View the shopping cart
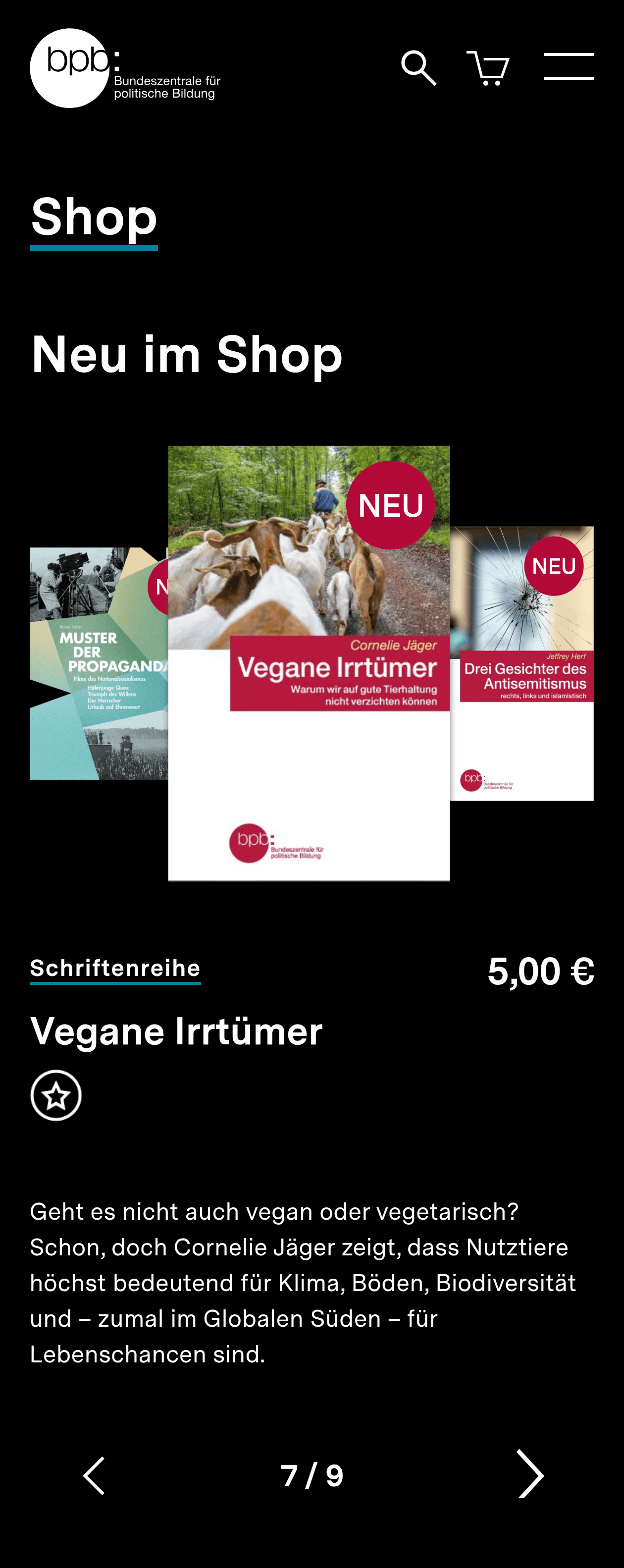Image resolution: width=624 pixels, height=1568 pixels. pos(488,67)
